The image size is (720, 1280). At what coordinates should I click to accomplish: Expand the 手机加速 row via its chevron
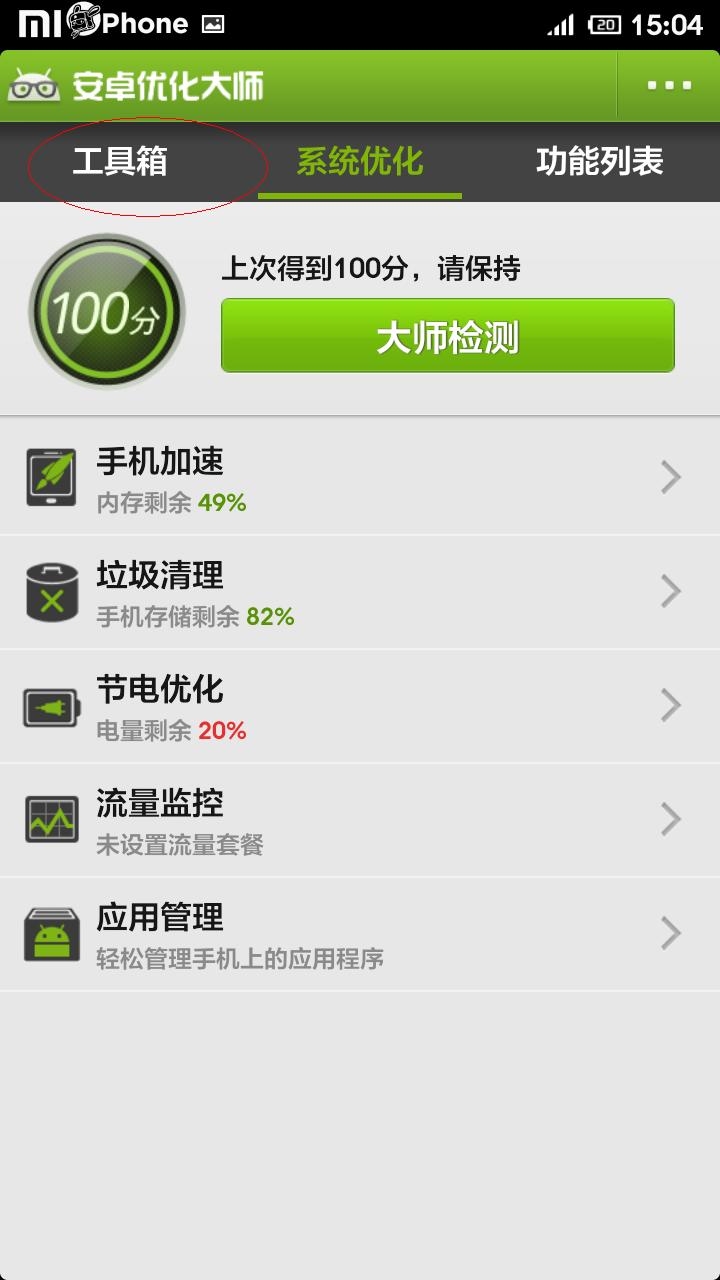(669, 477)
